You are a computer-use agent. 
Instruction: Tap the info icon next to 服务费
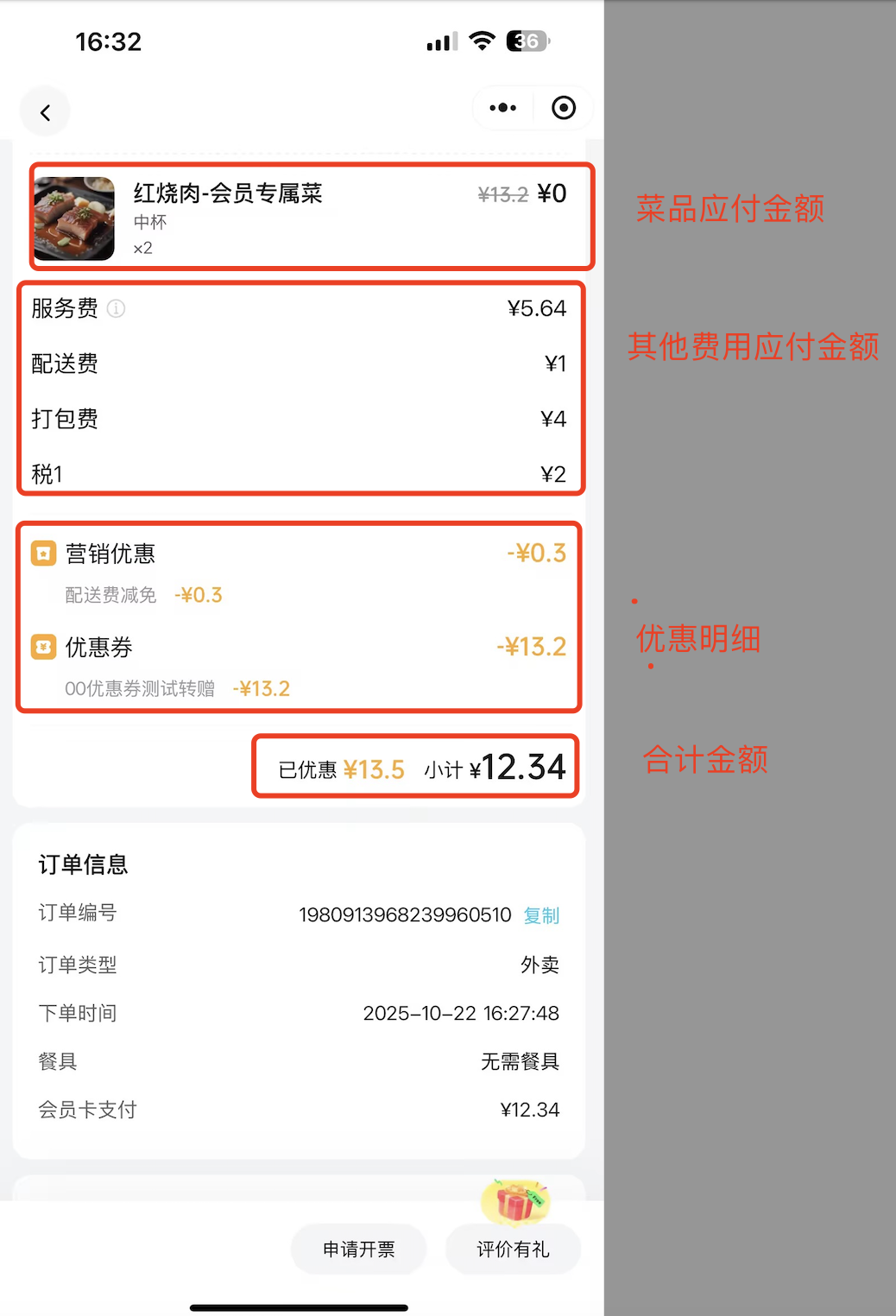click(x=116, y=308)
